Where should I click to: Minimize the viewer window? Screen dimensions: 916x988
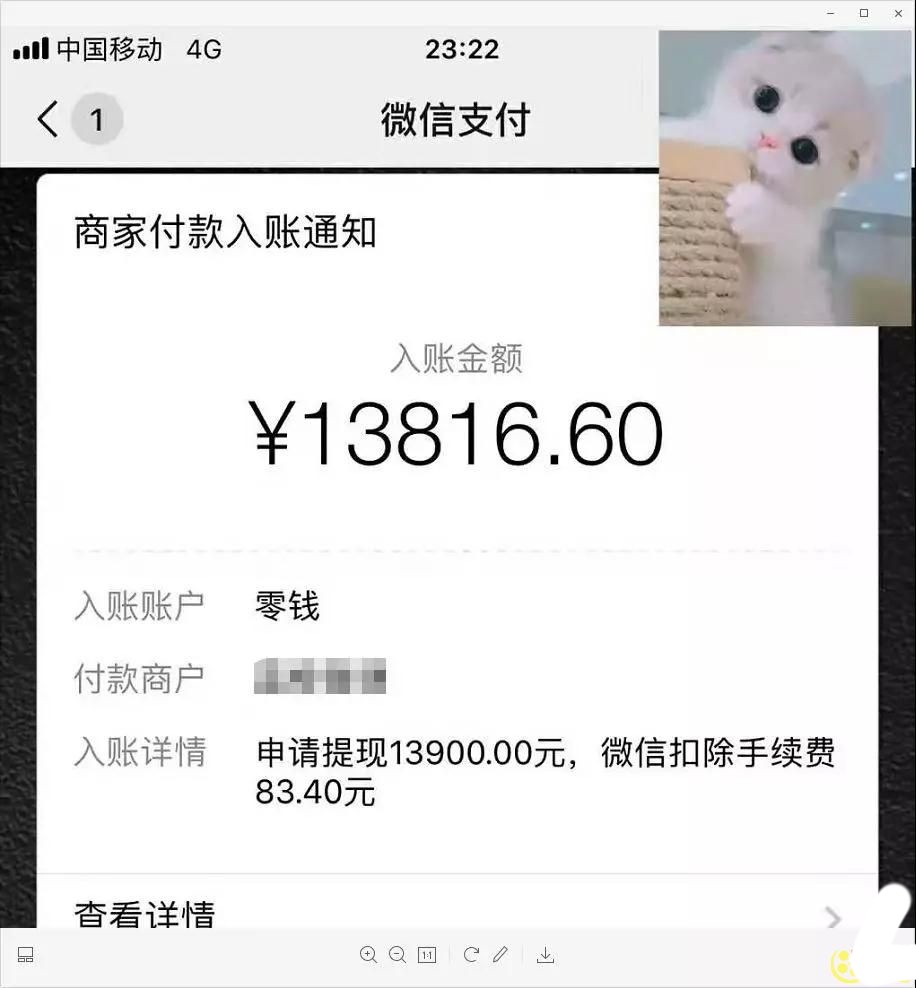coord(831,13)
